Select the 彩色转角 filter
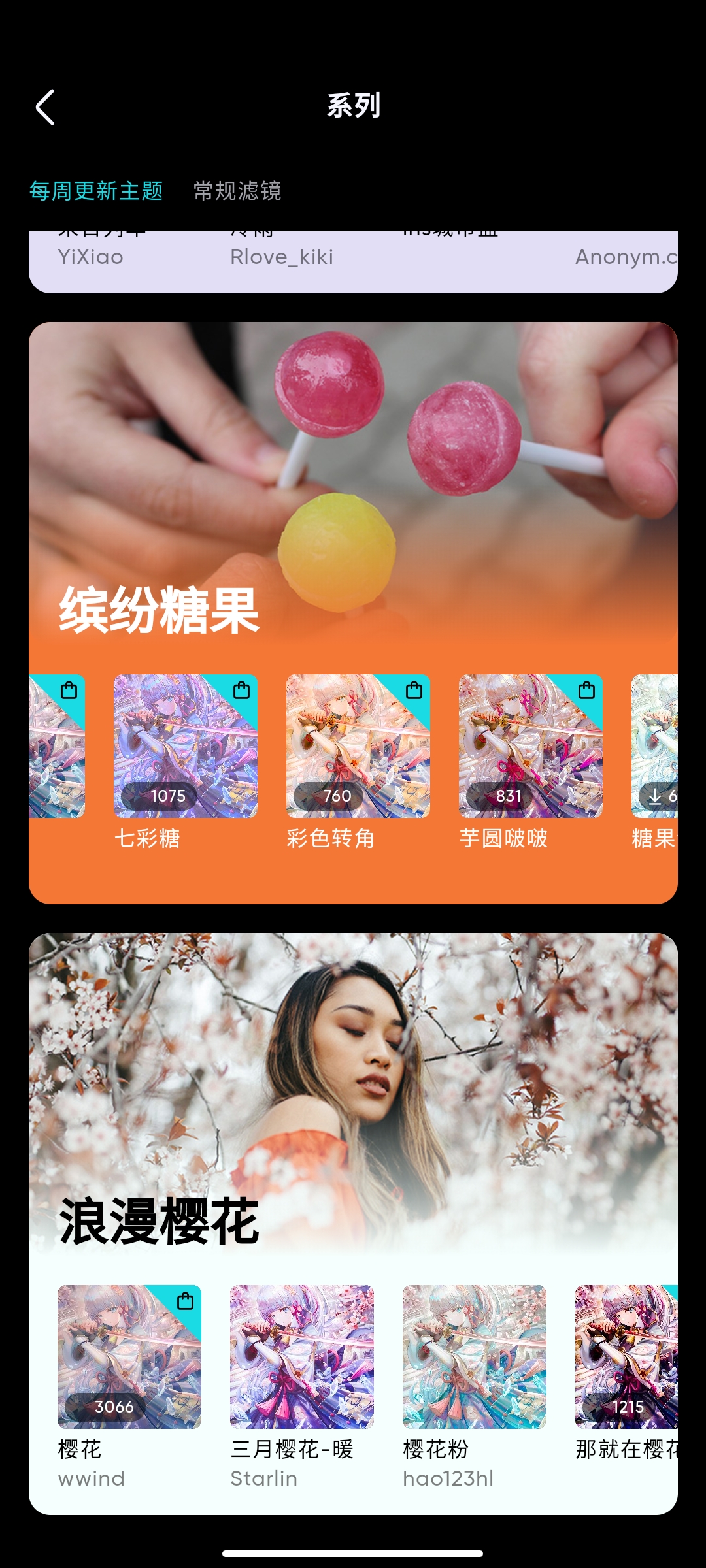 tap(358, 746)
